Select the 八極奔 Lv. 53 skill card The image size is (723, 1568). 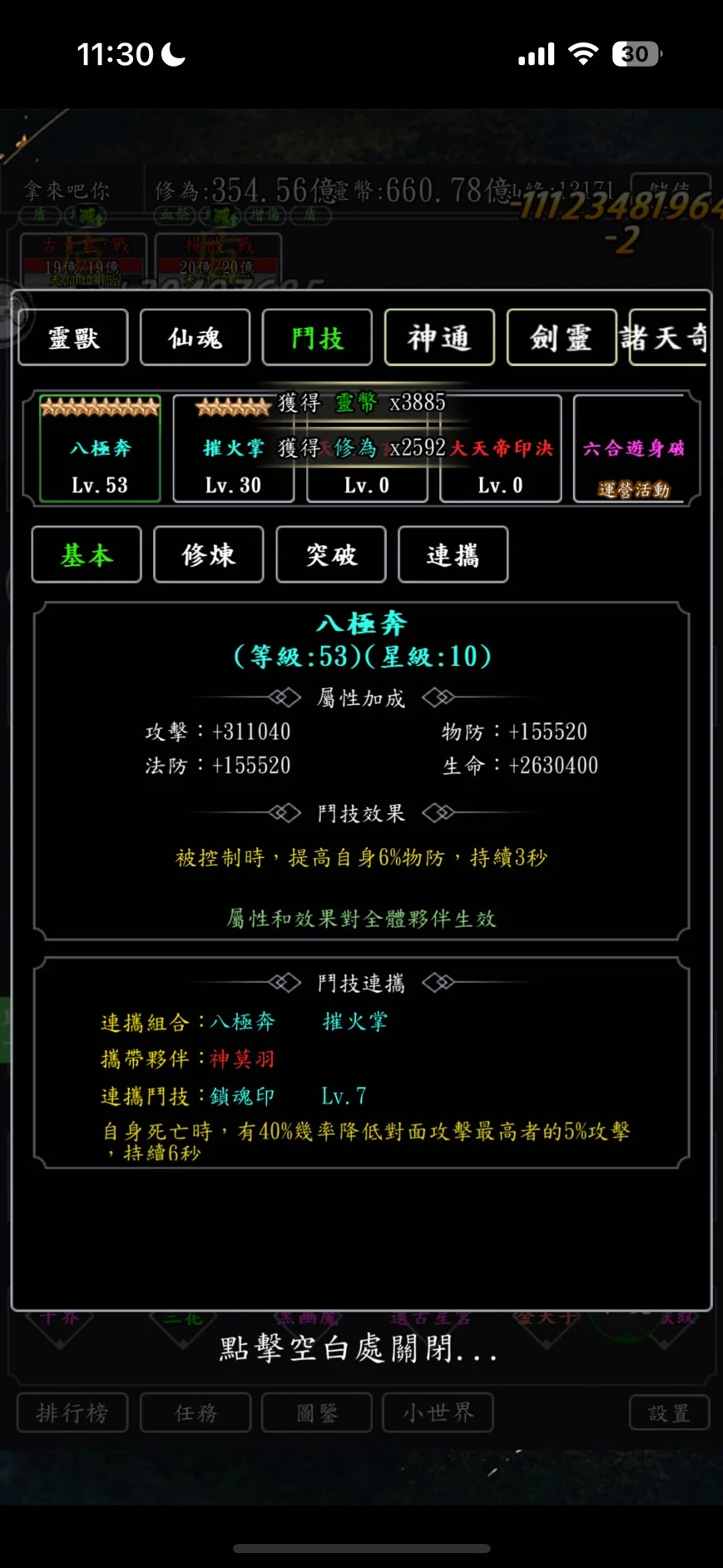[100, 449]
